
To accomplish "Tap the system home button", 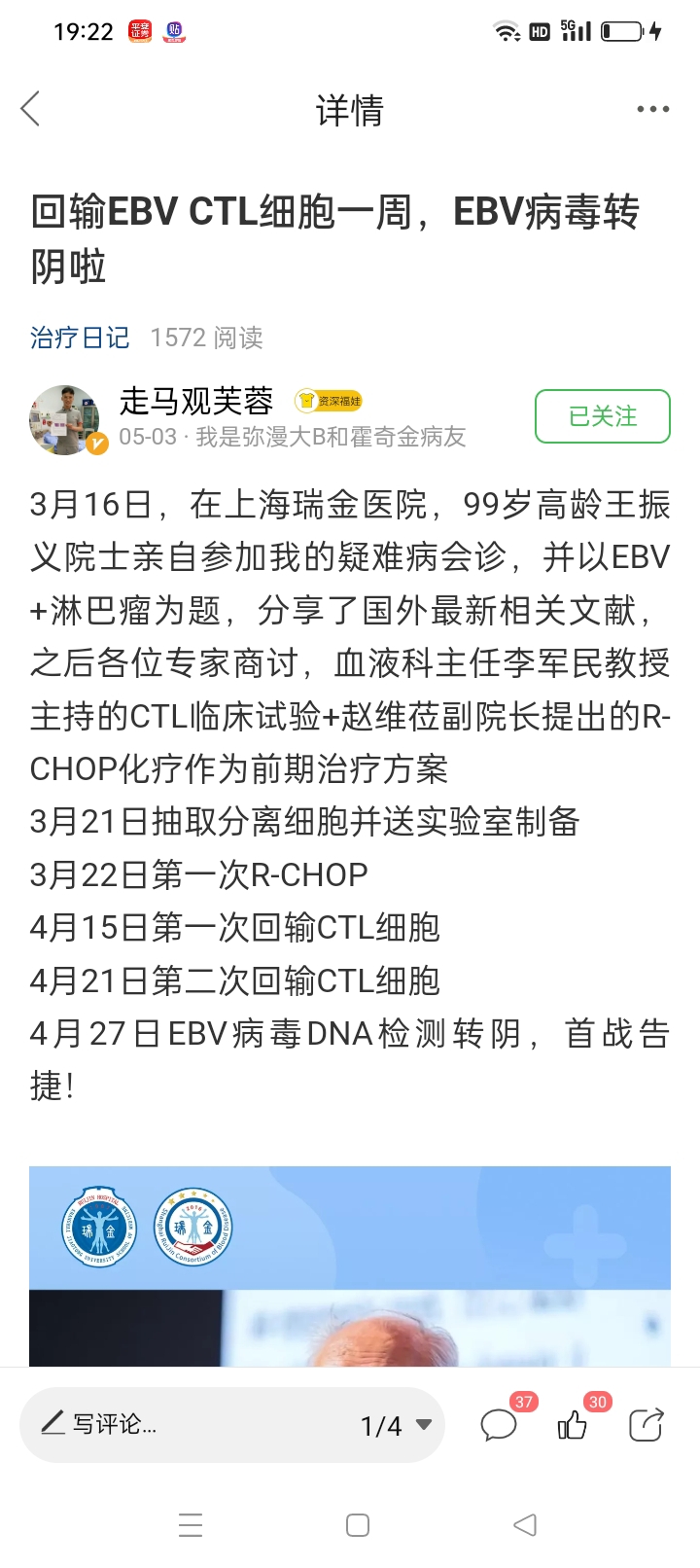I will coord(358,1524).
